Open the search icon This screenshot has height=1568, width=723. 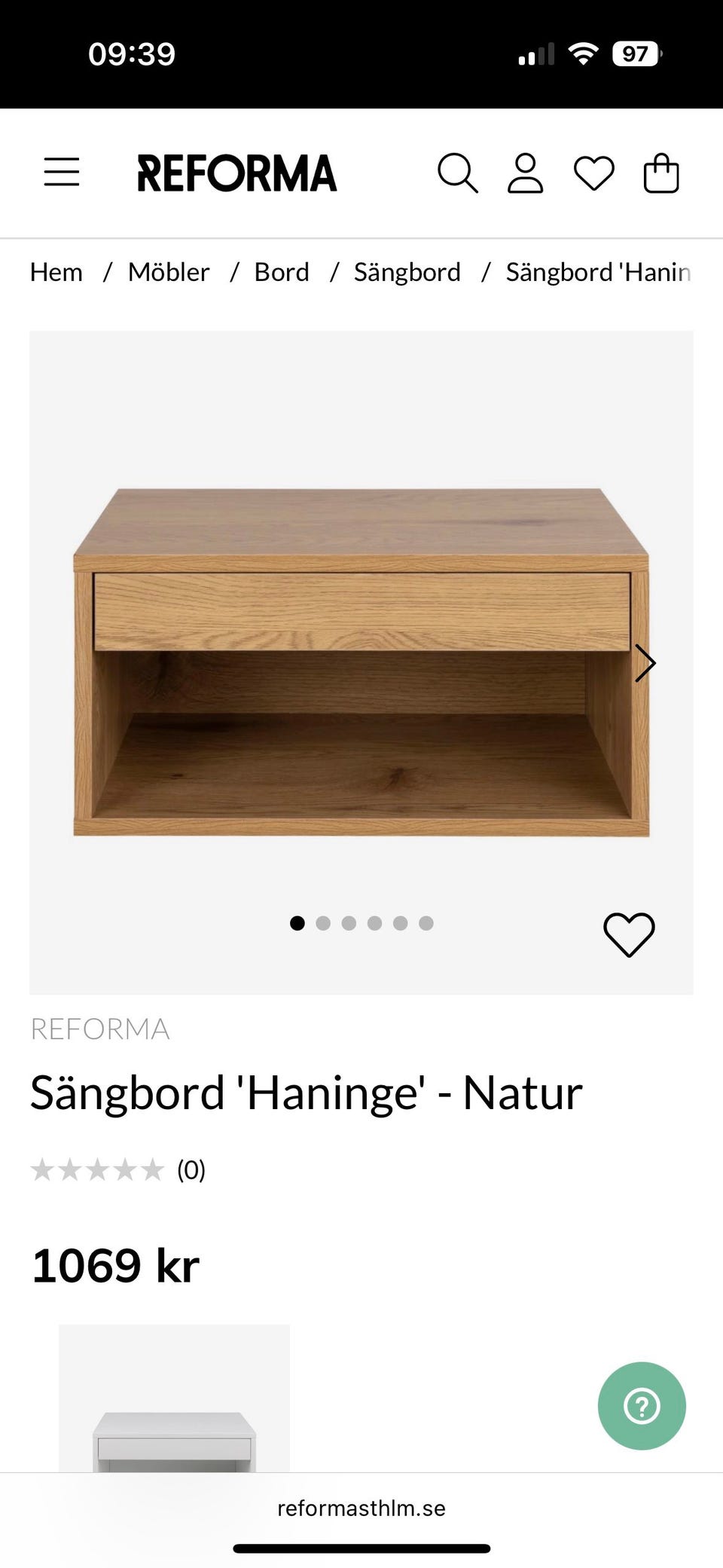pos(457,173)
